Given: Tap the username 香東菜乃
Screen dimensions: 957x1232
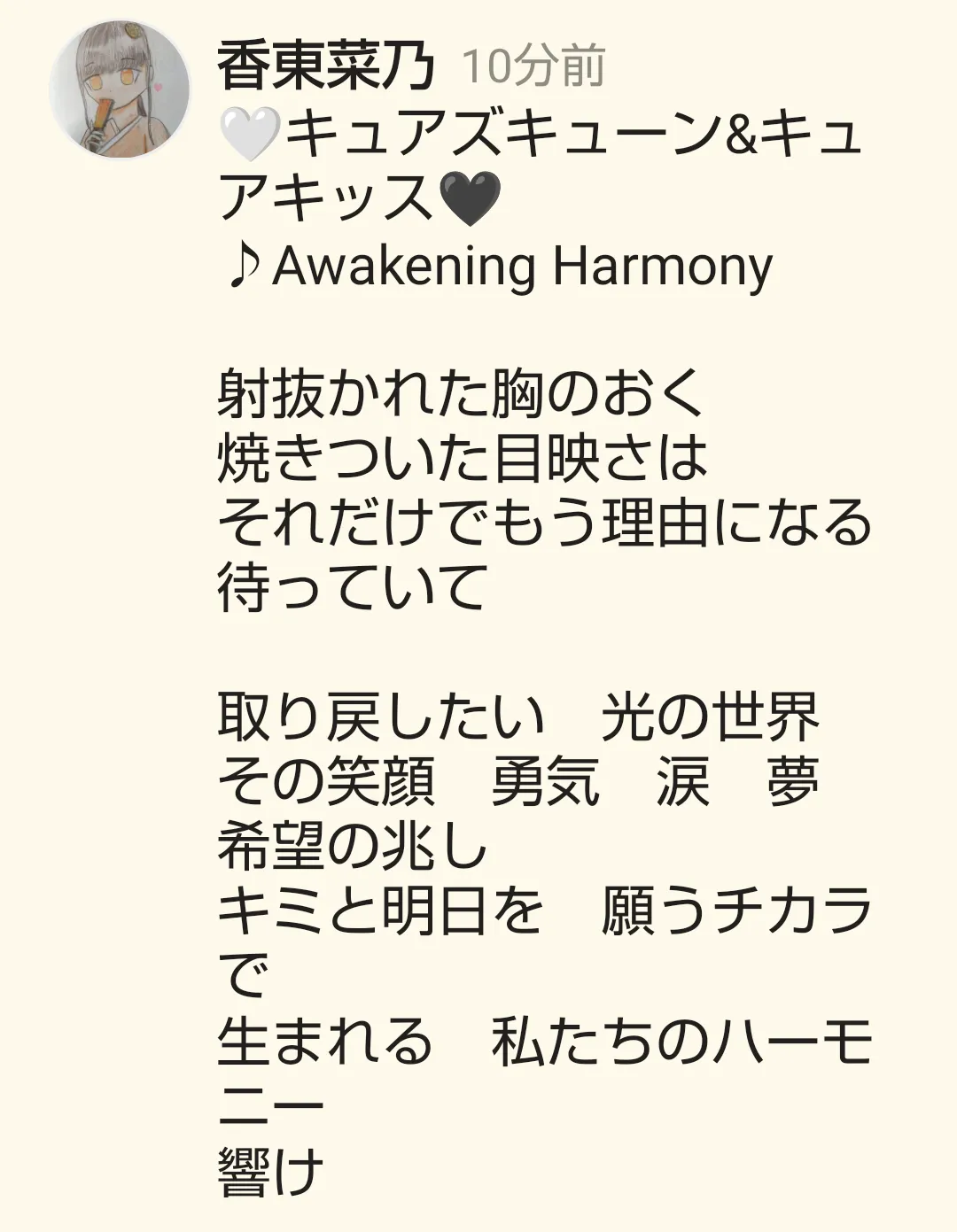Looking at the screenshot, I should point(325,66).
